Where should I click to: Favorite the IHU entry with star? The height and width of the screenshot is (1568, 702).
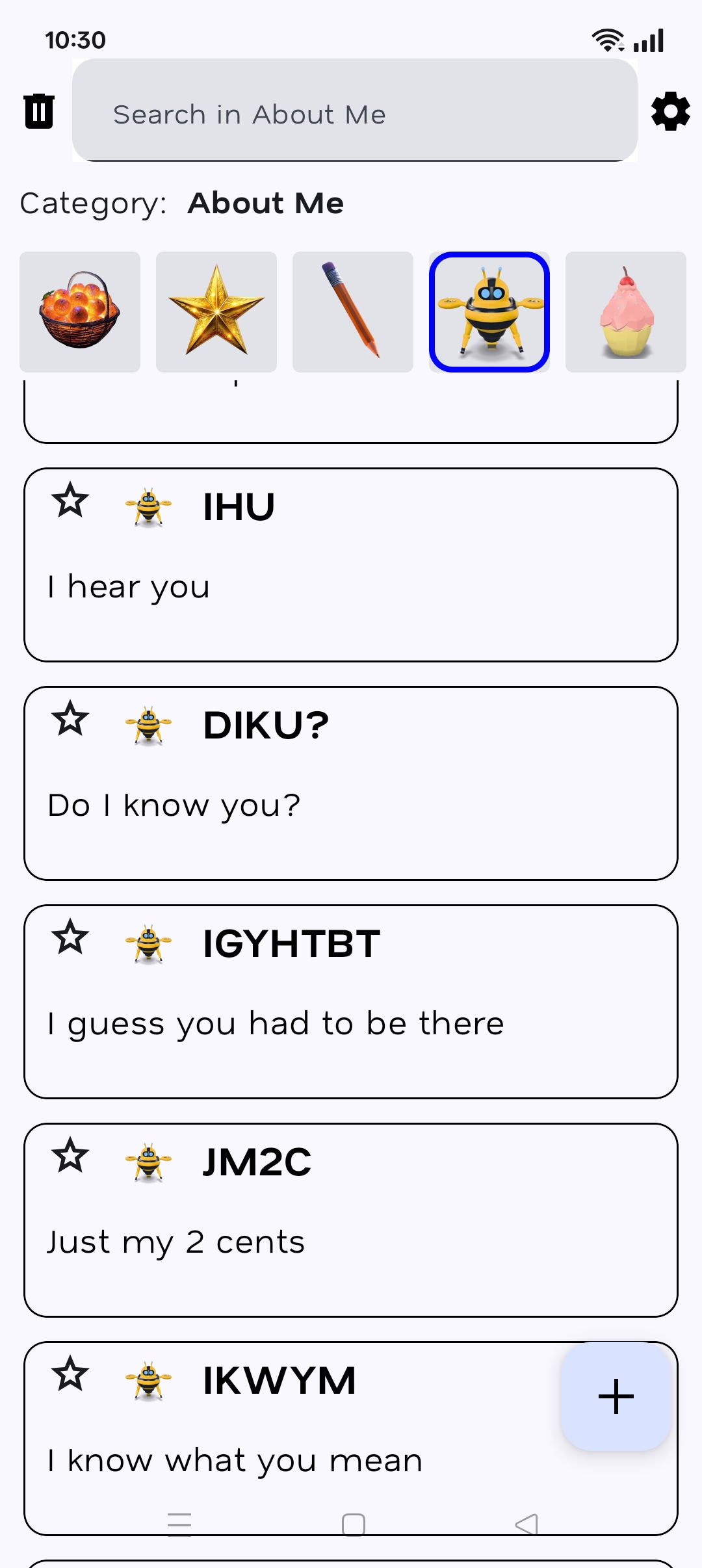tap(70, 501)
